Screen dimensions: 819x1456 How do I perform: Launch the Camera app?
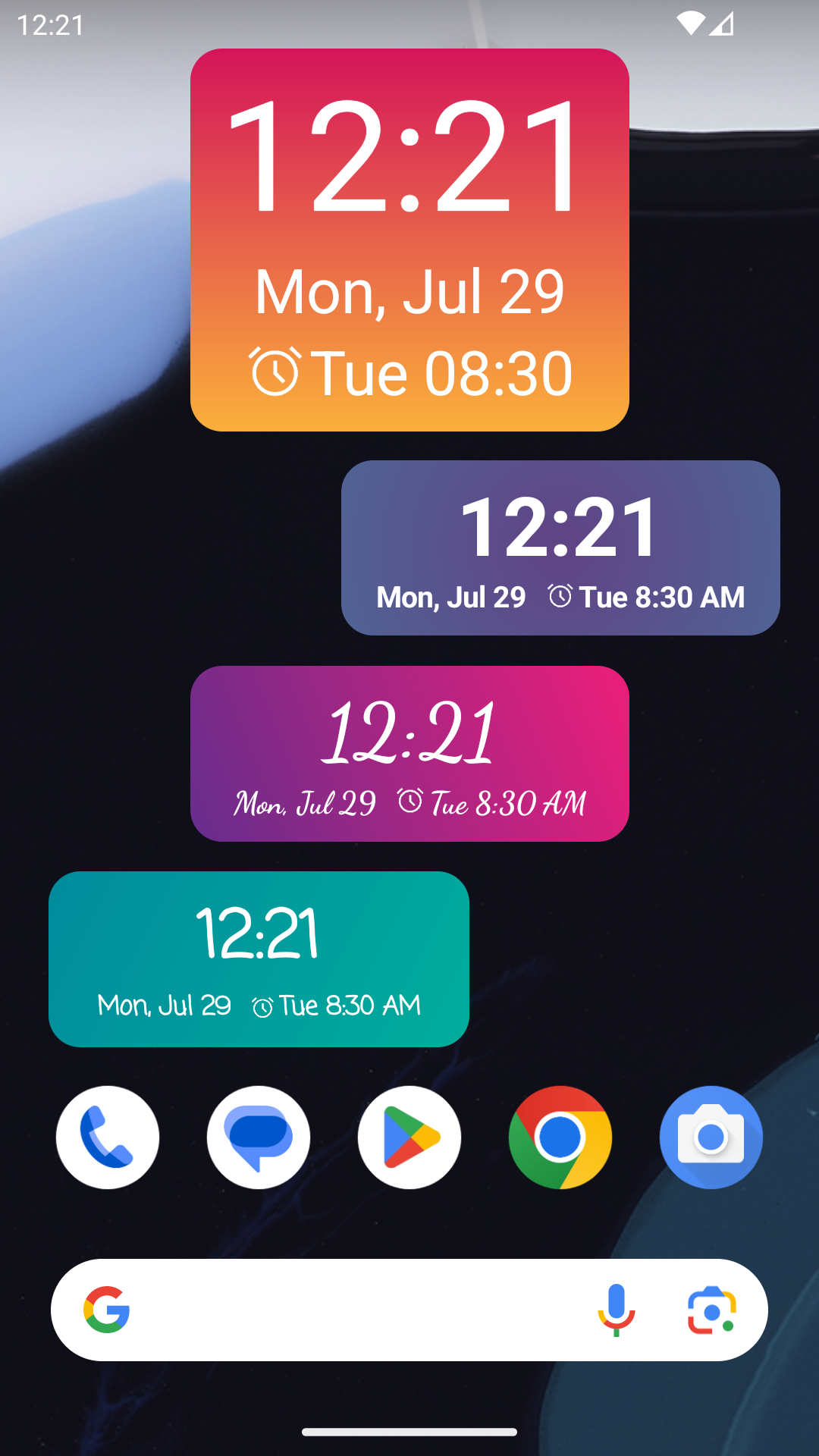710,1137
